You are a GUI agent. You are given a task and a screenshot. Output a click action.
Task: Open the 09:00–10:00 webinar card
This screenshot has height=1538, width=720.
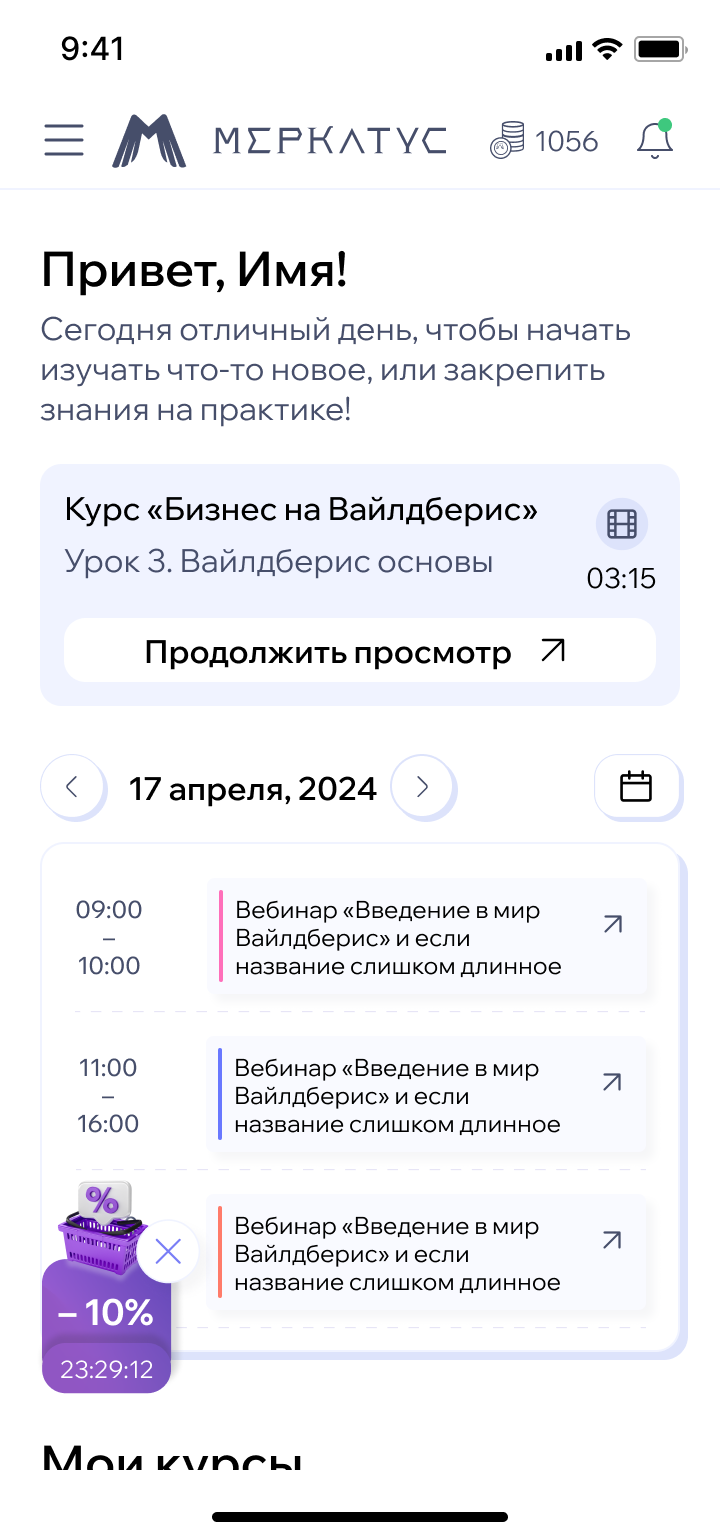tap(429, 938)
